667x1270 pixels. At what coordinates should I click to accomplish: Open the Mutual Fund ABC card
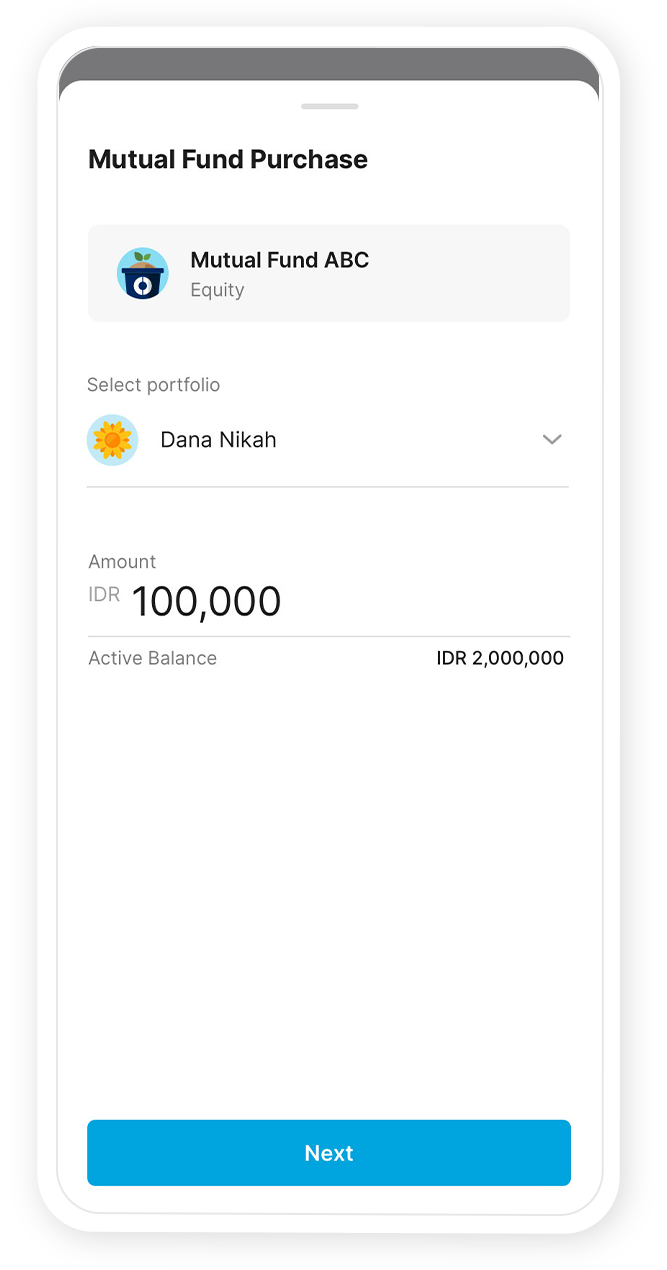(x=328, y=273)
